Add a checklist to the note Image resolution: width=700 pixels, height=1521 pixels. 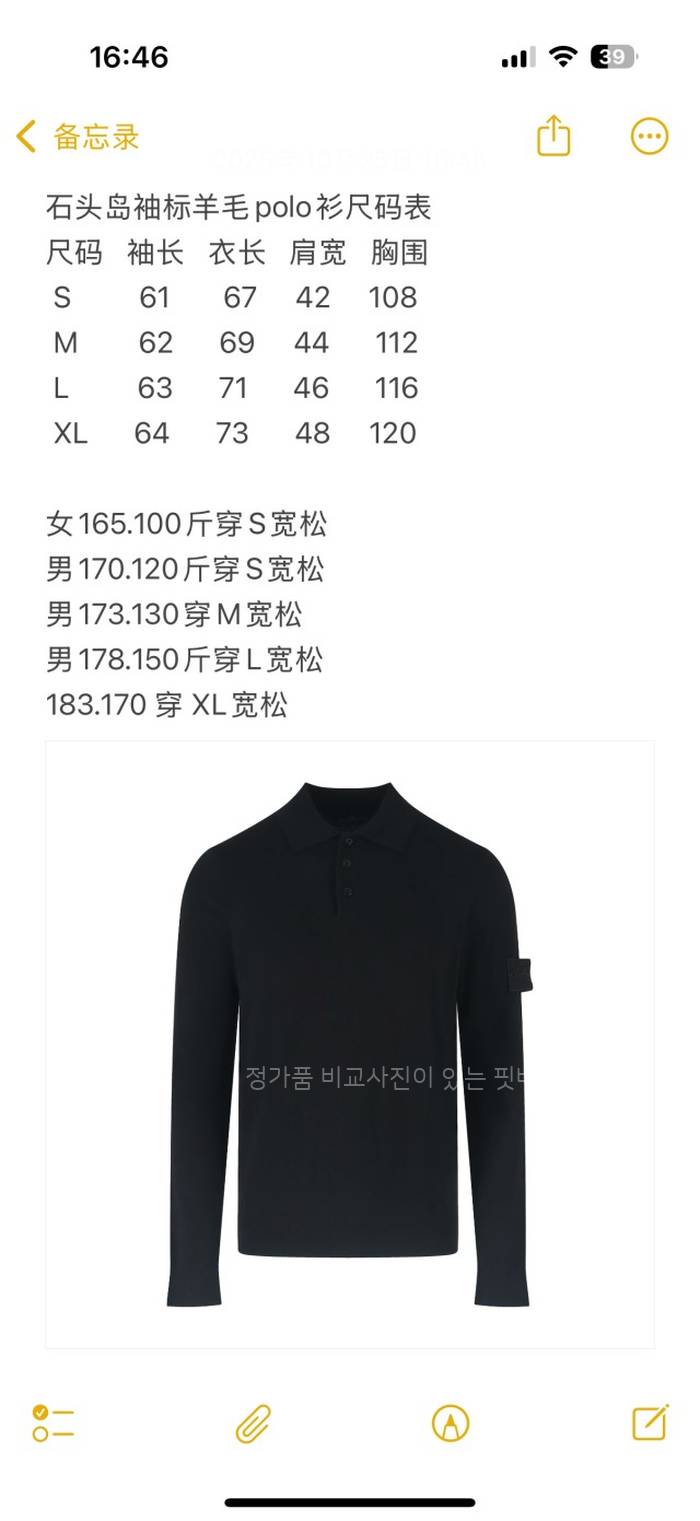coord(53,1422)
